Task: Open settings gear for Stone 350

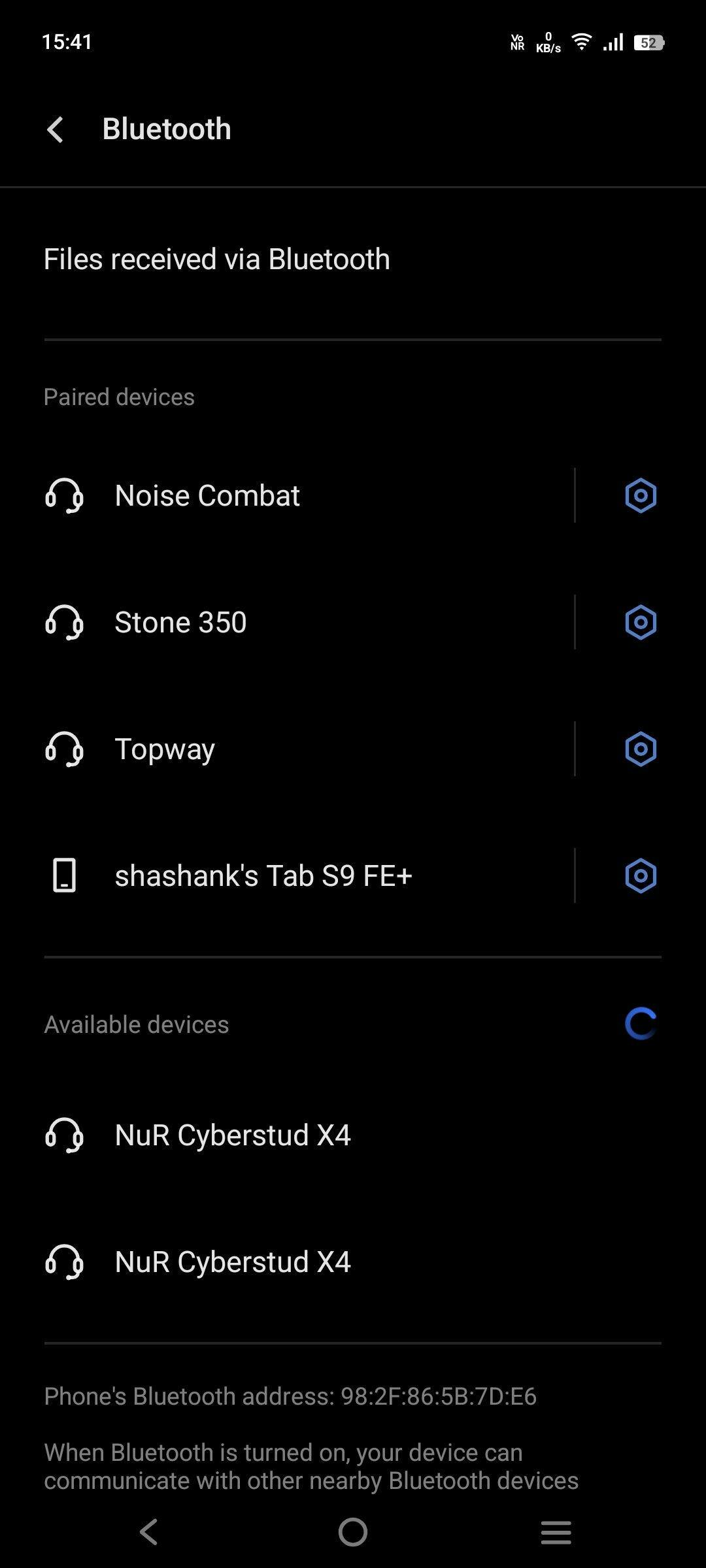Action: pyautogui.click(x=640, y=623)
